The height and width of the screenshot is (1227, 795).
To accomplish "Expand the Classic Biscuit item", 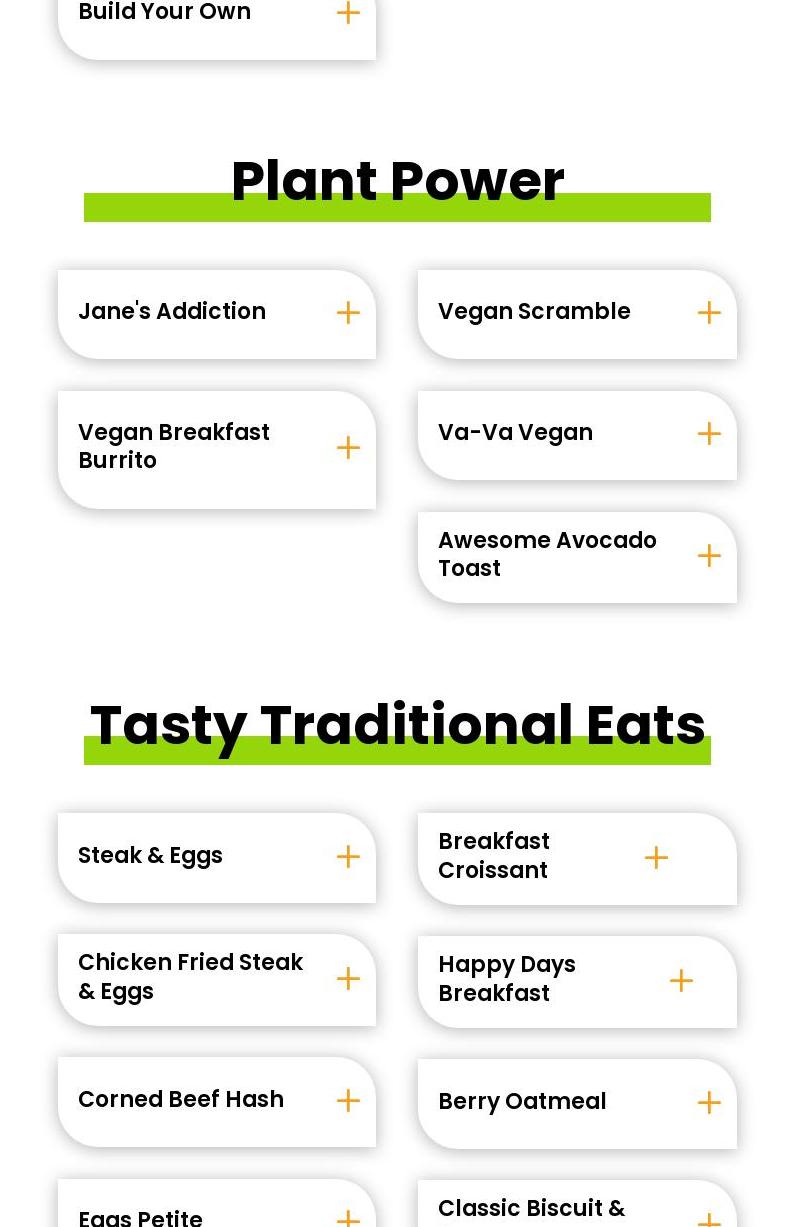I will 709,1219.
